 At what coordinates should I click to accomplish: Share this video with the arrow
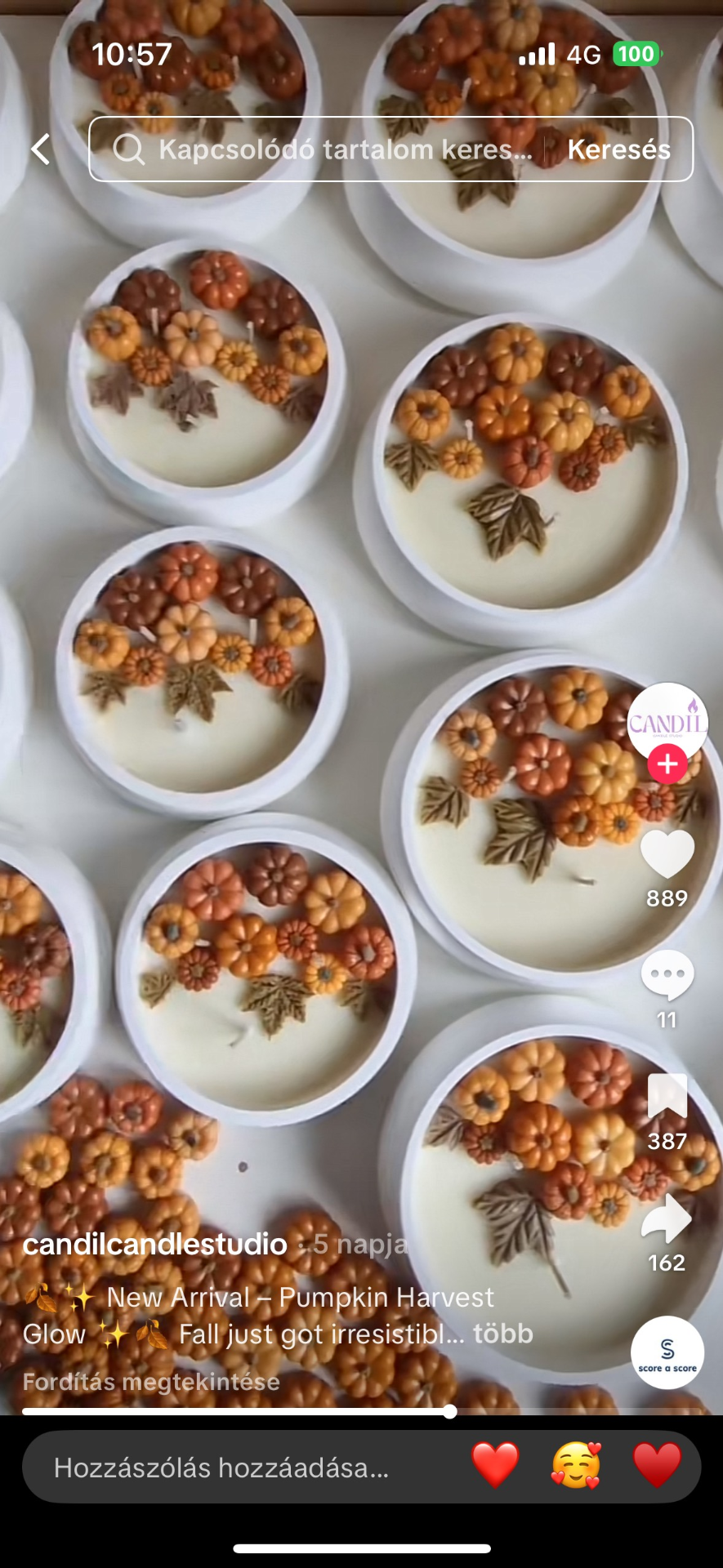pos(667,1218)
